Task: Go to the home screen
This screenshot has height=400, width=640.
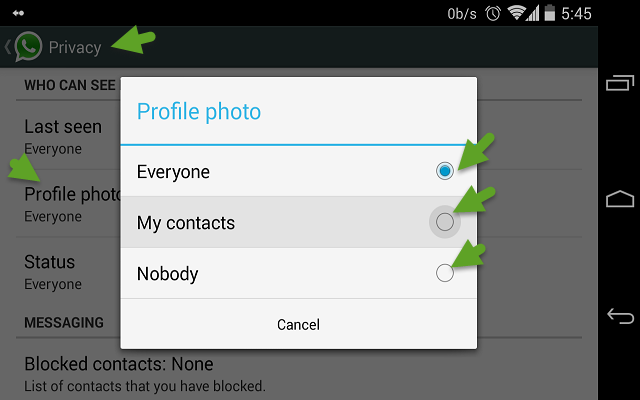Action: click(619, 199)
